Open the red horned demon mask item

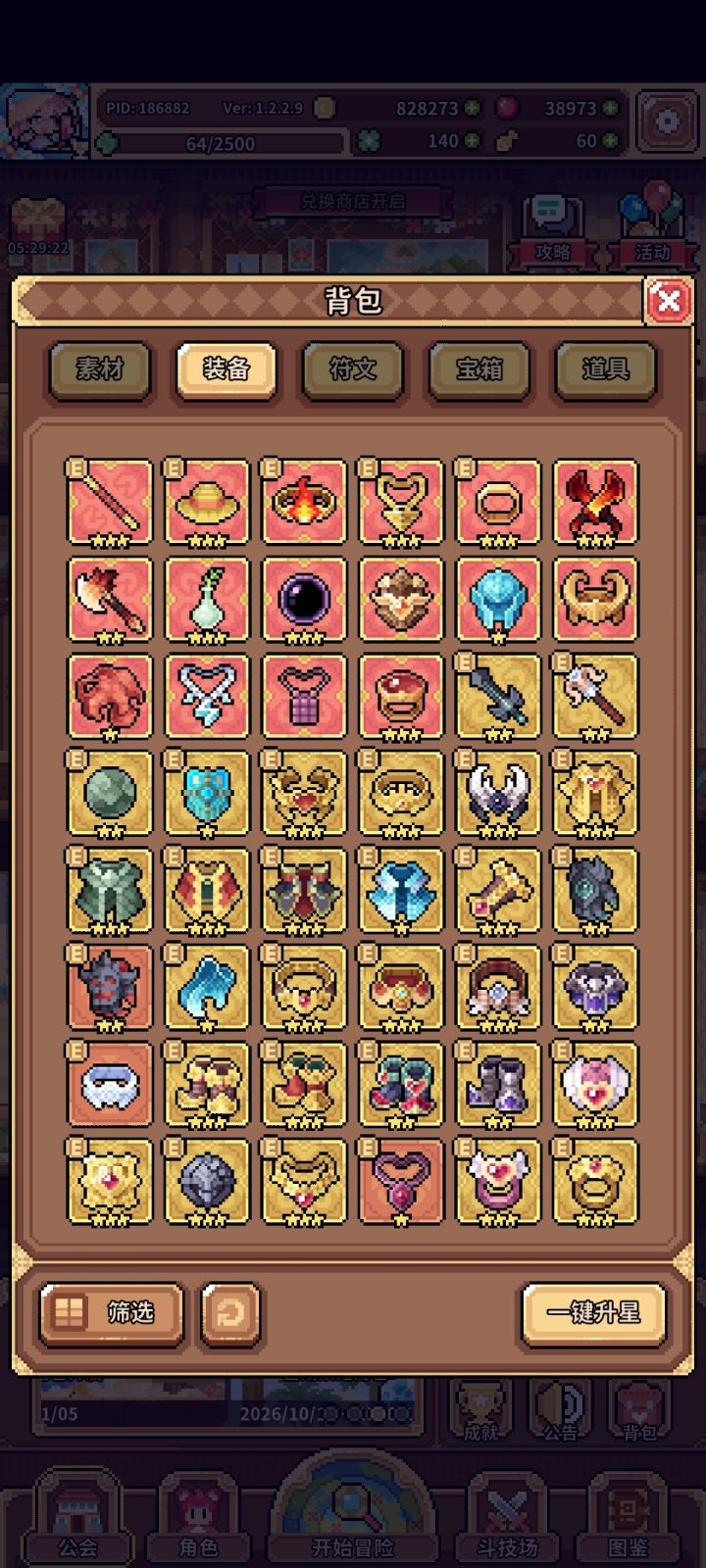pos(110,987)
